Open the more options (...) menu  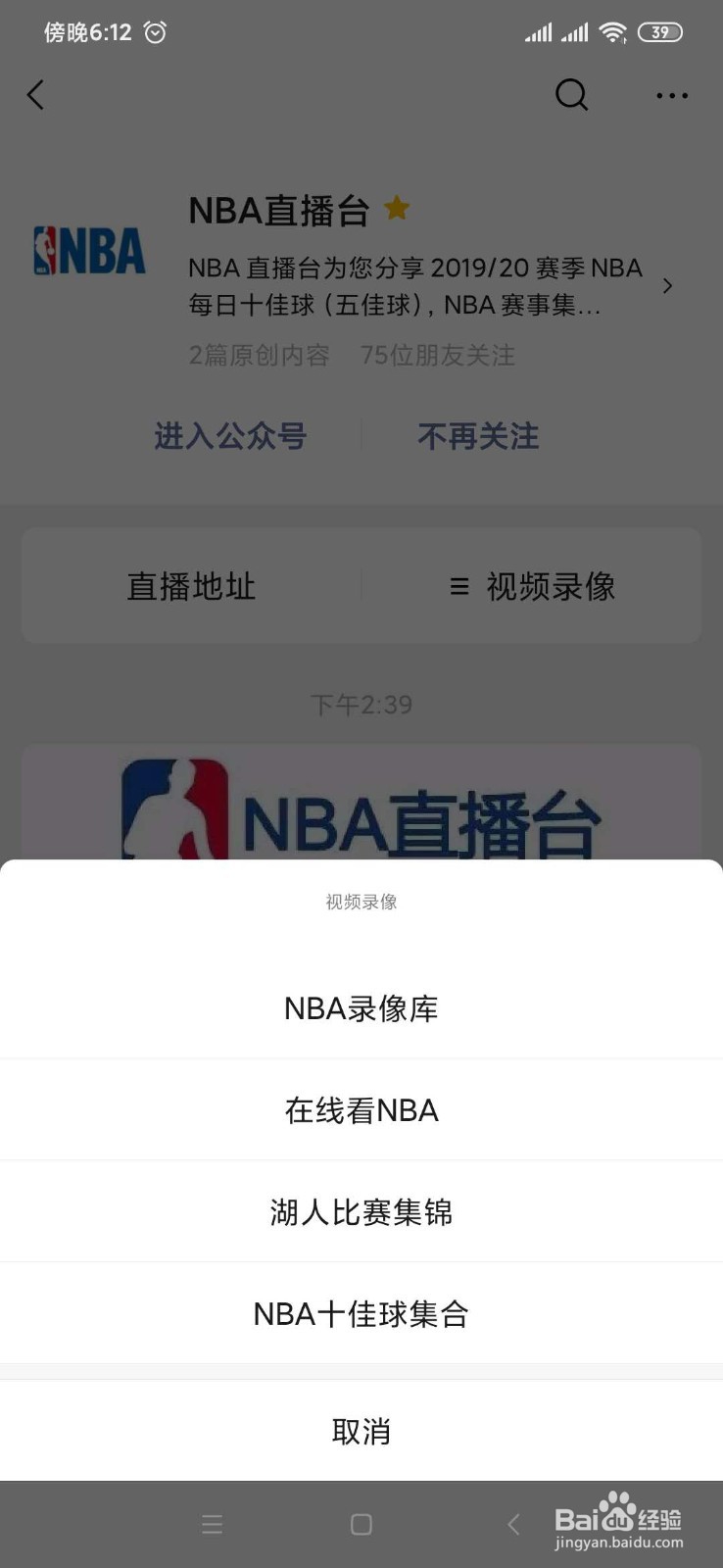672,95
